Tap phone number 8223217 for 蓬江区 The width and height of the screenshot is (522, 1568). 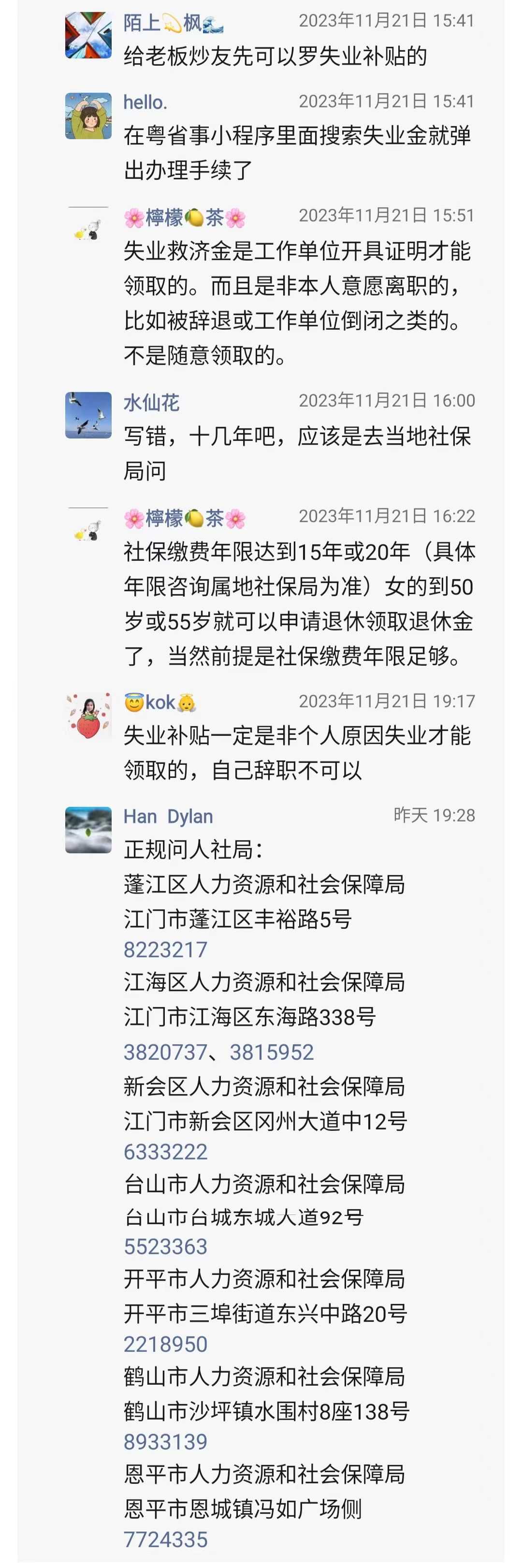pyautogui.click(x=165, y=950)
